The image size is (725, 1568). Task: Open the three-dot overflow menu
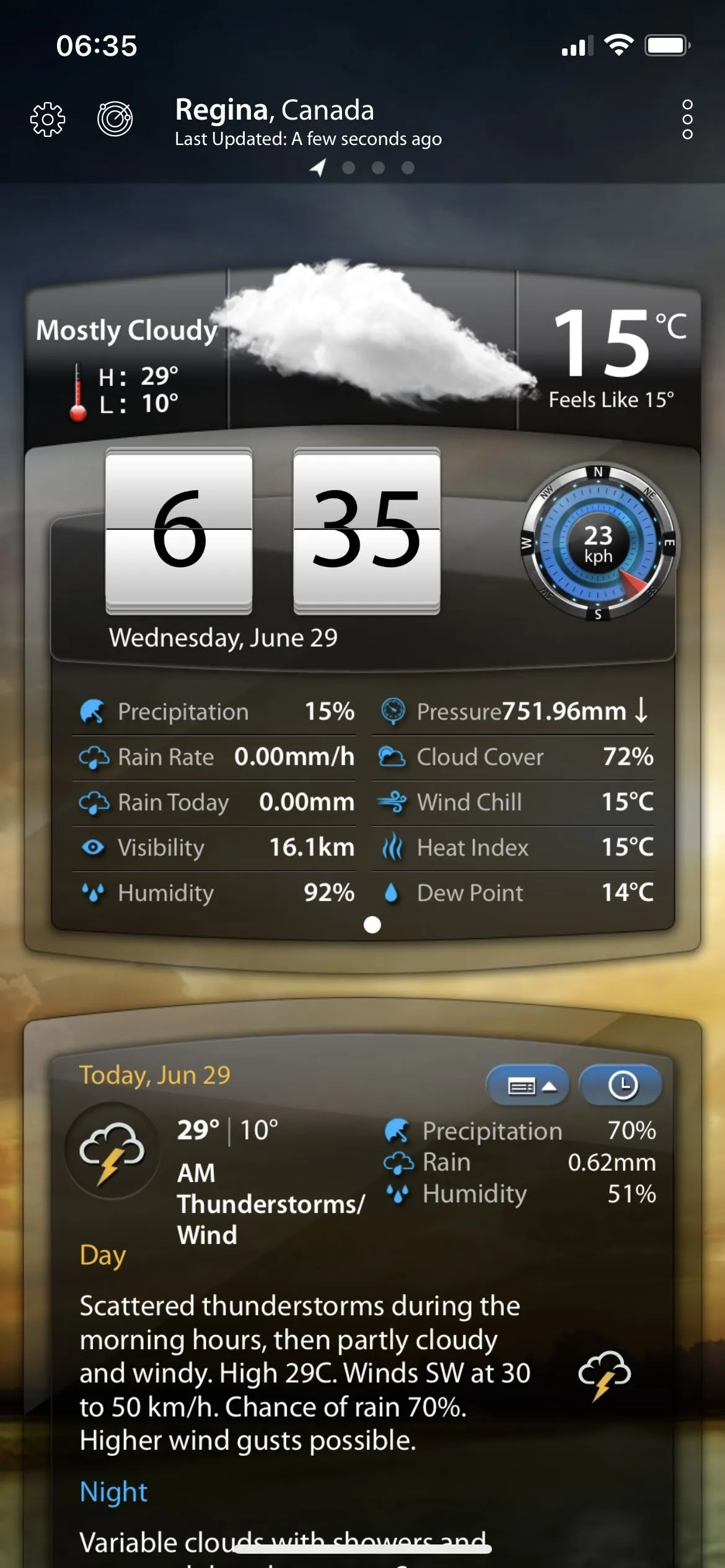tap(687, 119)
